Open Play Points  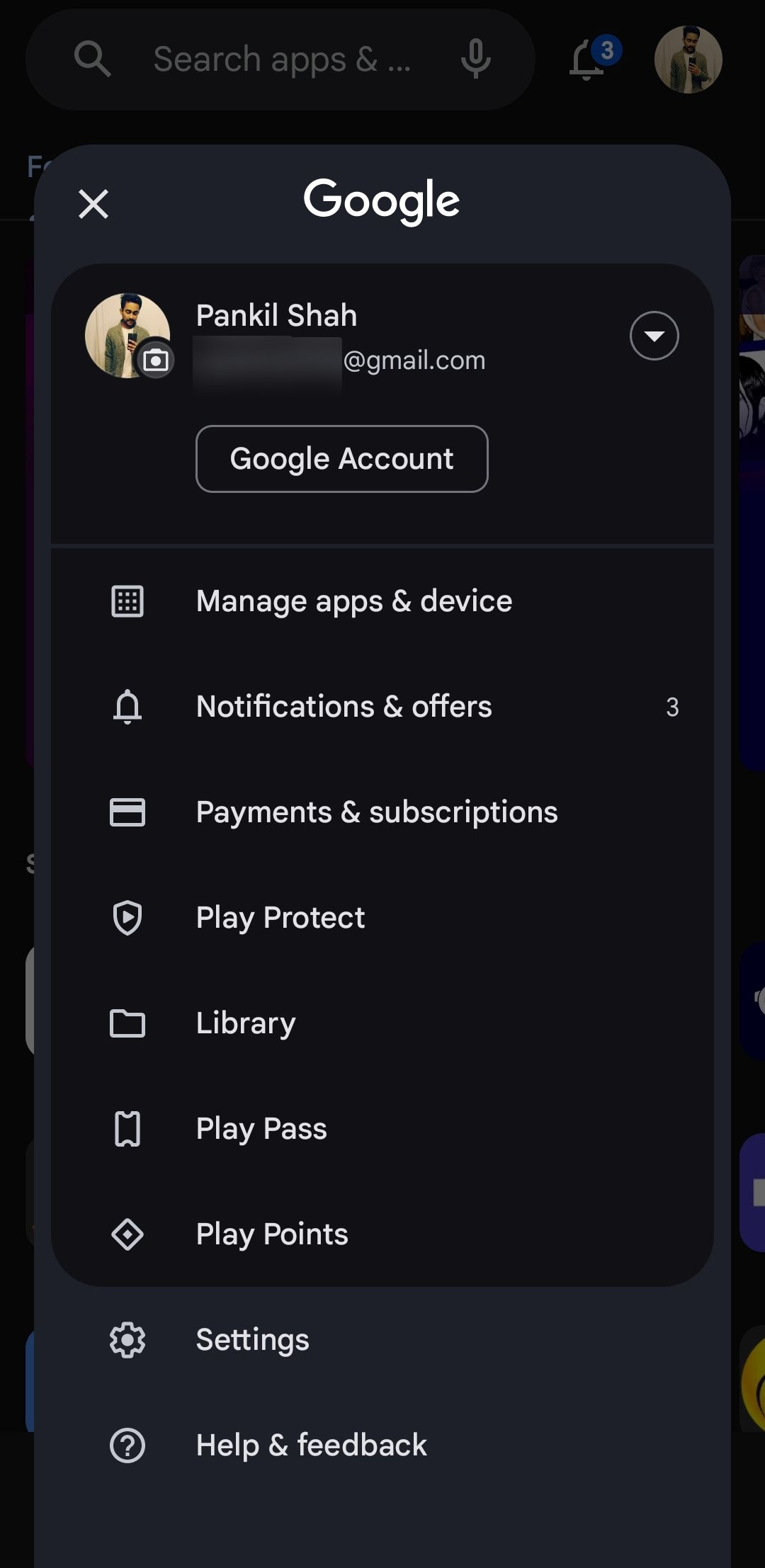[x=272, y=1234]
